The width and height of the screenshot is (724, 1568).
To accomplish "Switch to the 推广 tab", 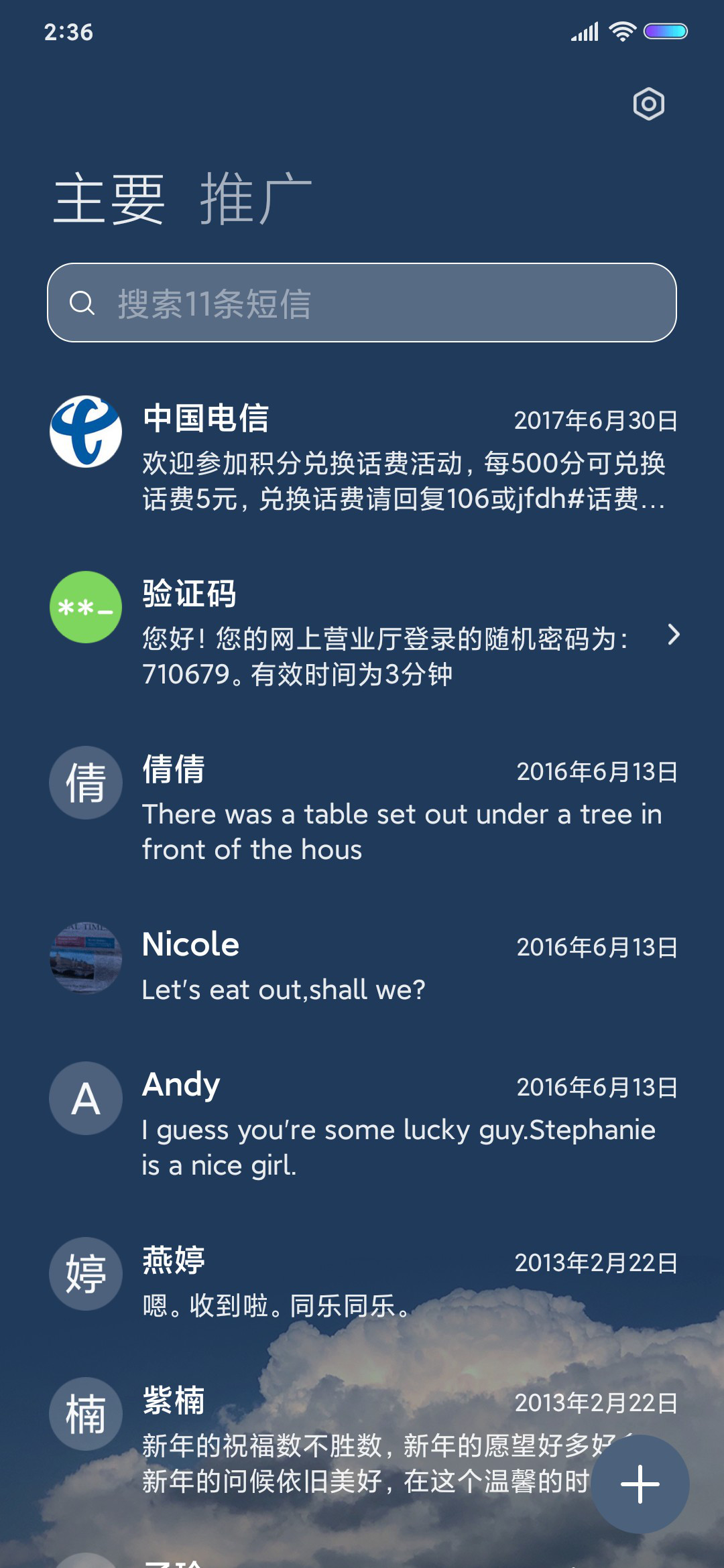I will [x=255, y=199].
